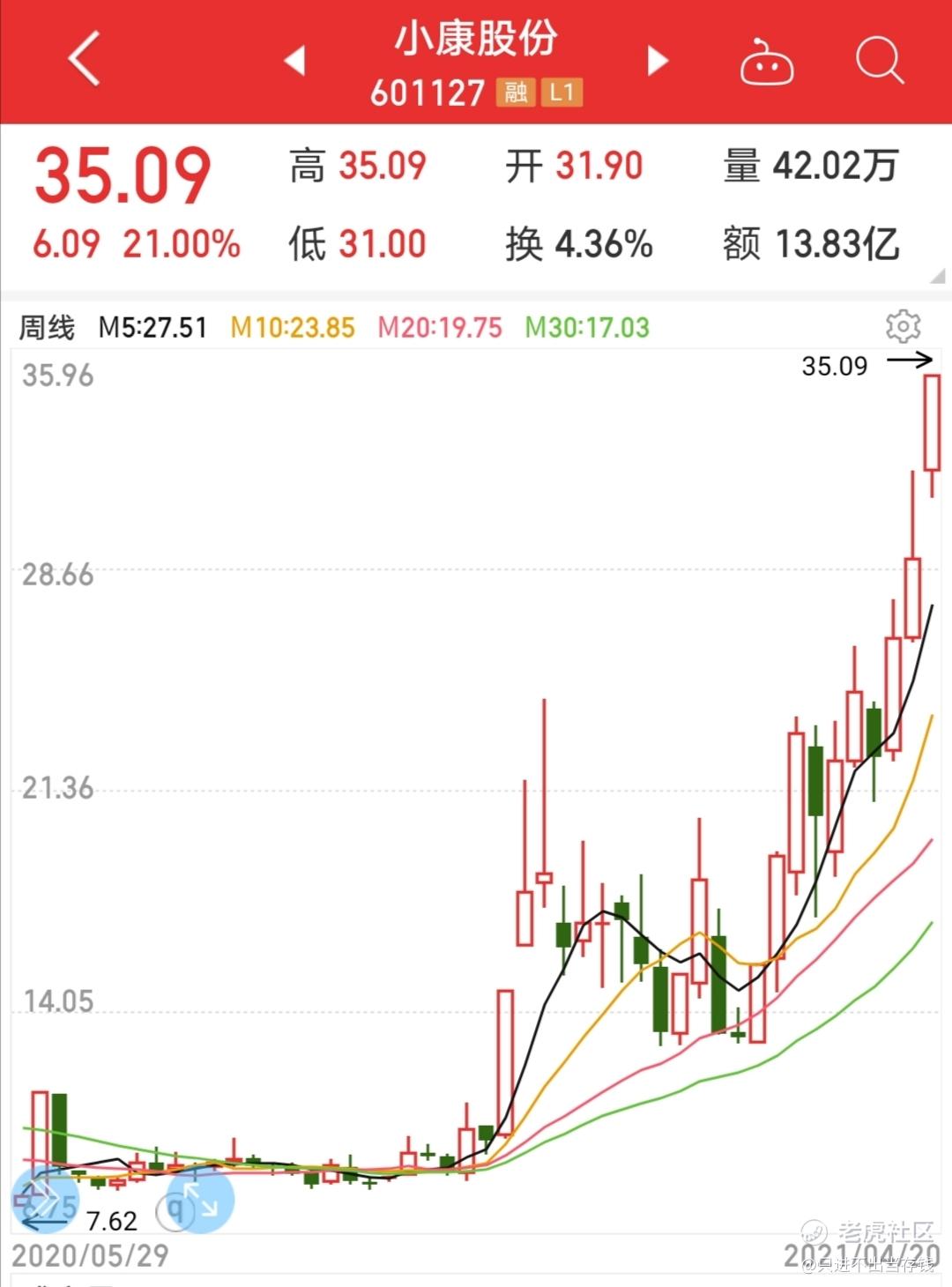Switch to the previous stock
Screen dimensions: 952x1287
pos(294,60)
